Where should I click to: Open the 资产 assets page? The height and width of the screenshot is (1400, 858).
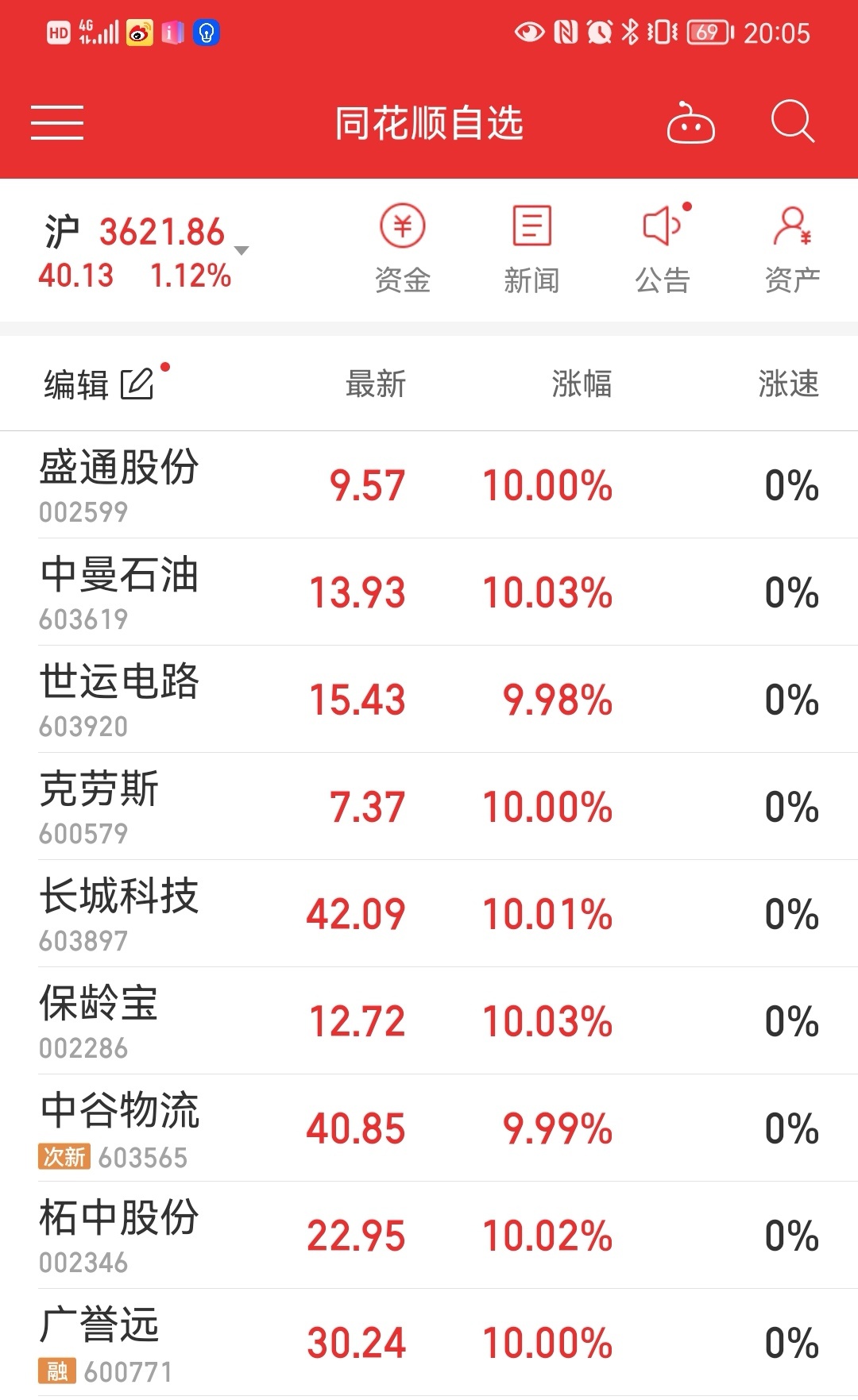point(792,249)
